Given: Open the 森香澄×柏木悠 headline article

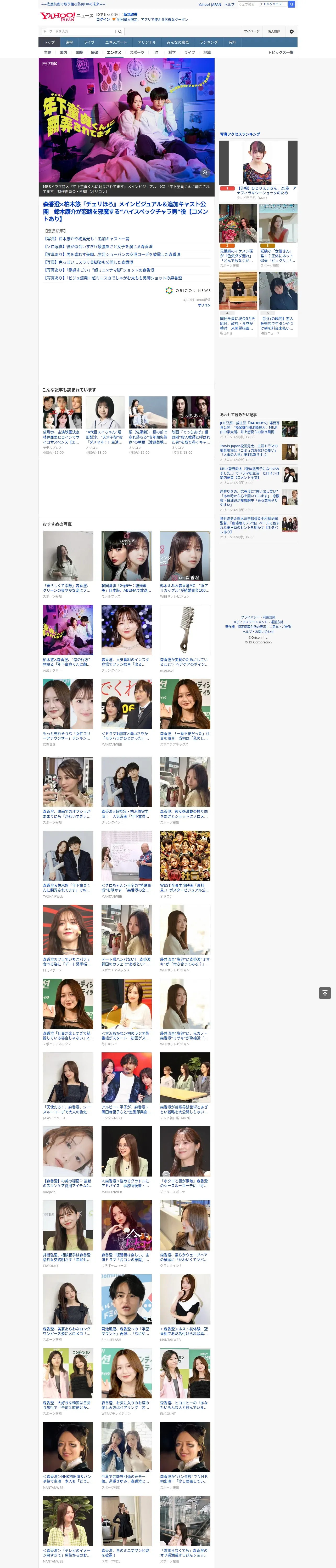Looking at the screenshot, I should click(x=126, y=211).
